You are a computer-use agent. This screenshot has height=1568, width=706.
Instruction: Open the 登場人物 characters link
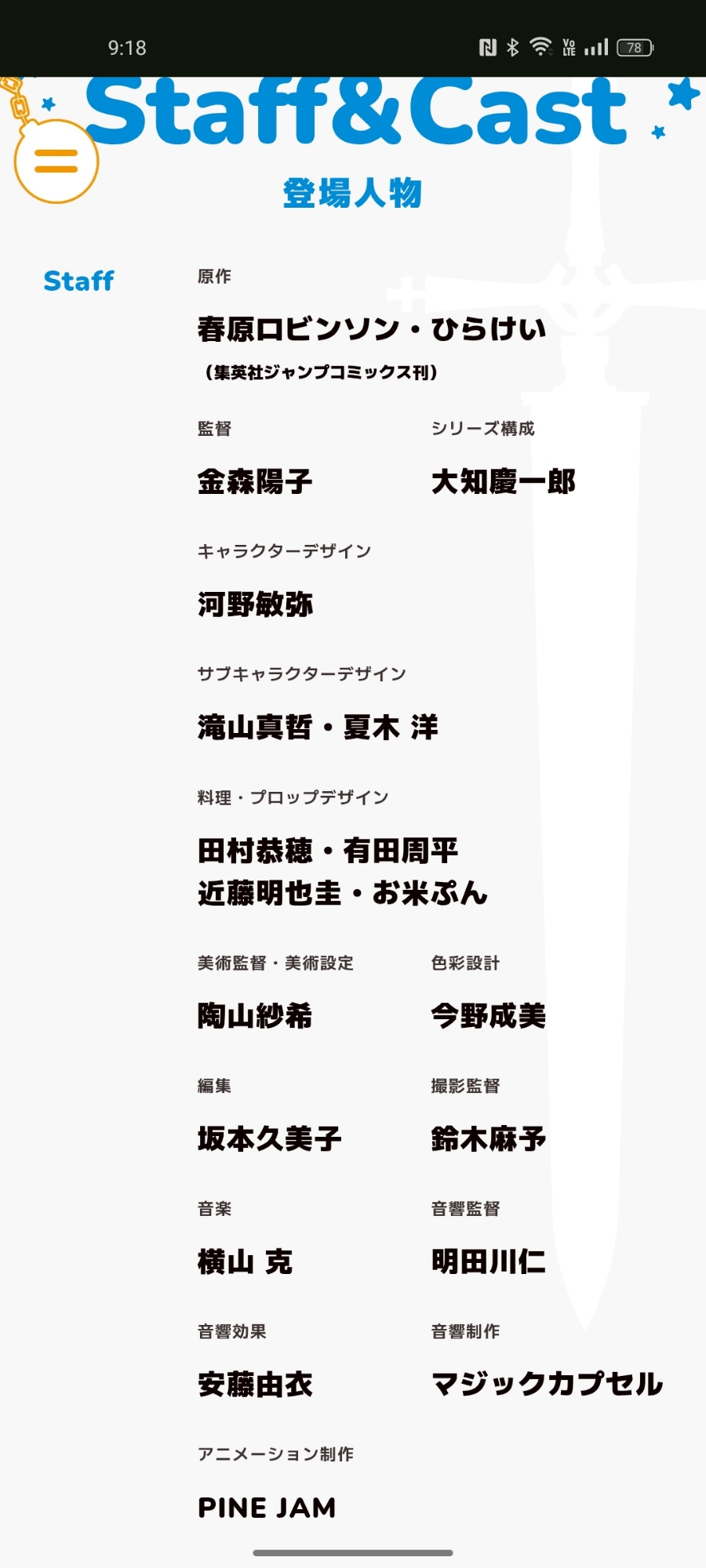352,193
